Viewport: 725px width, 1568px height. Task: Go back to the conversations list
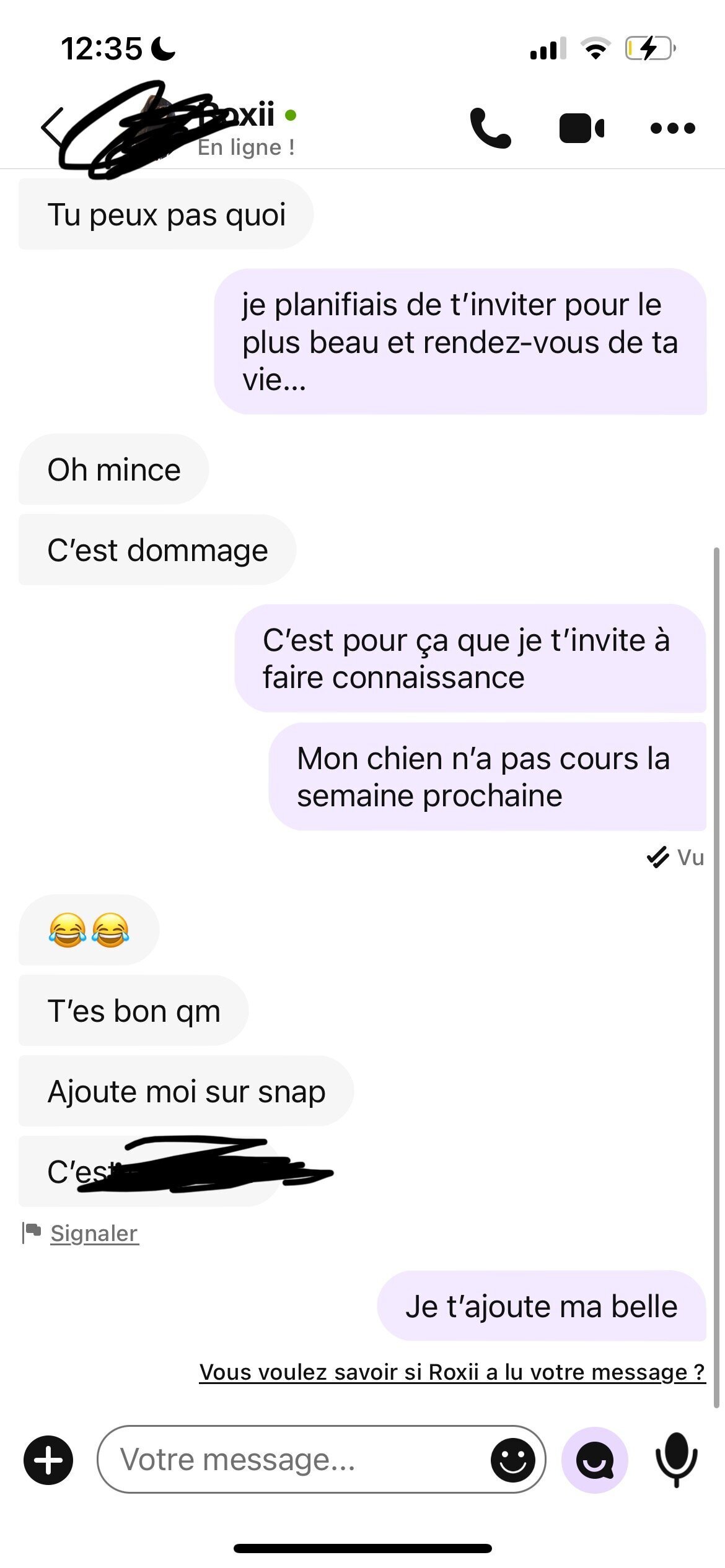tap(52, 128)
